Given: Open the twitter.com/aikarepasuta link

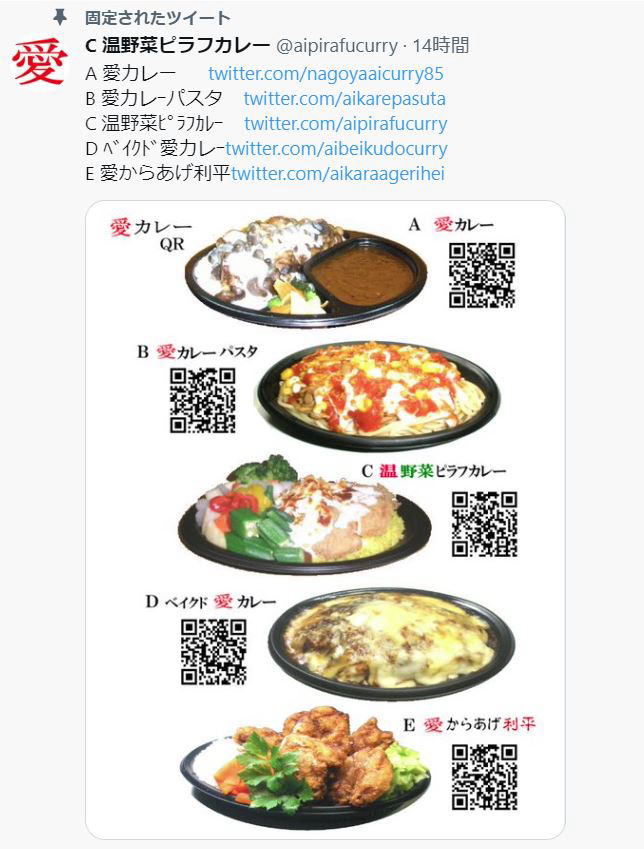Looking at the screenshot, I should pos(344,98).
